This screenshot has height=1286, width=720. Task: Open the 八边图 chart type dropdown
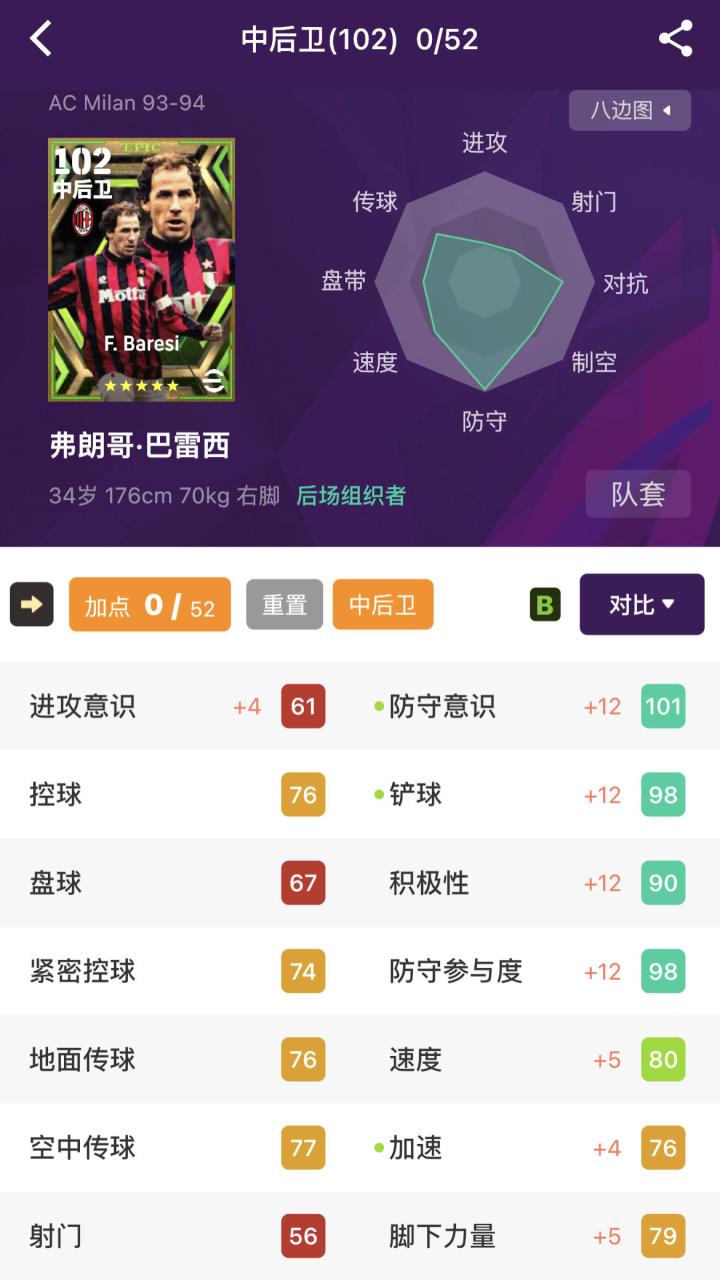629,110
